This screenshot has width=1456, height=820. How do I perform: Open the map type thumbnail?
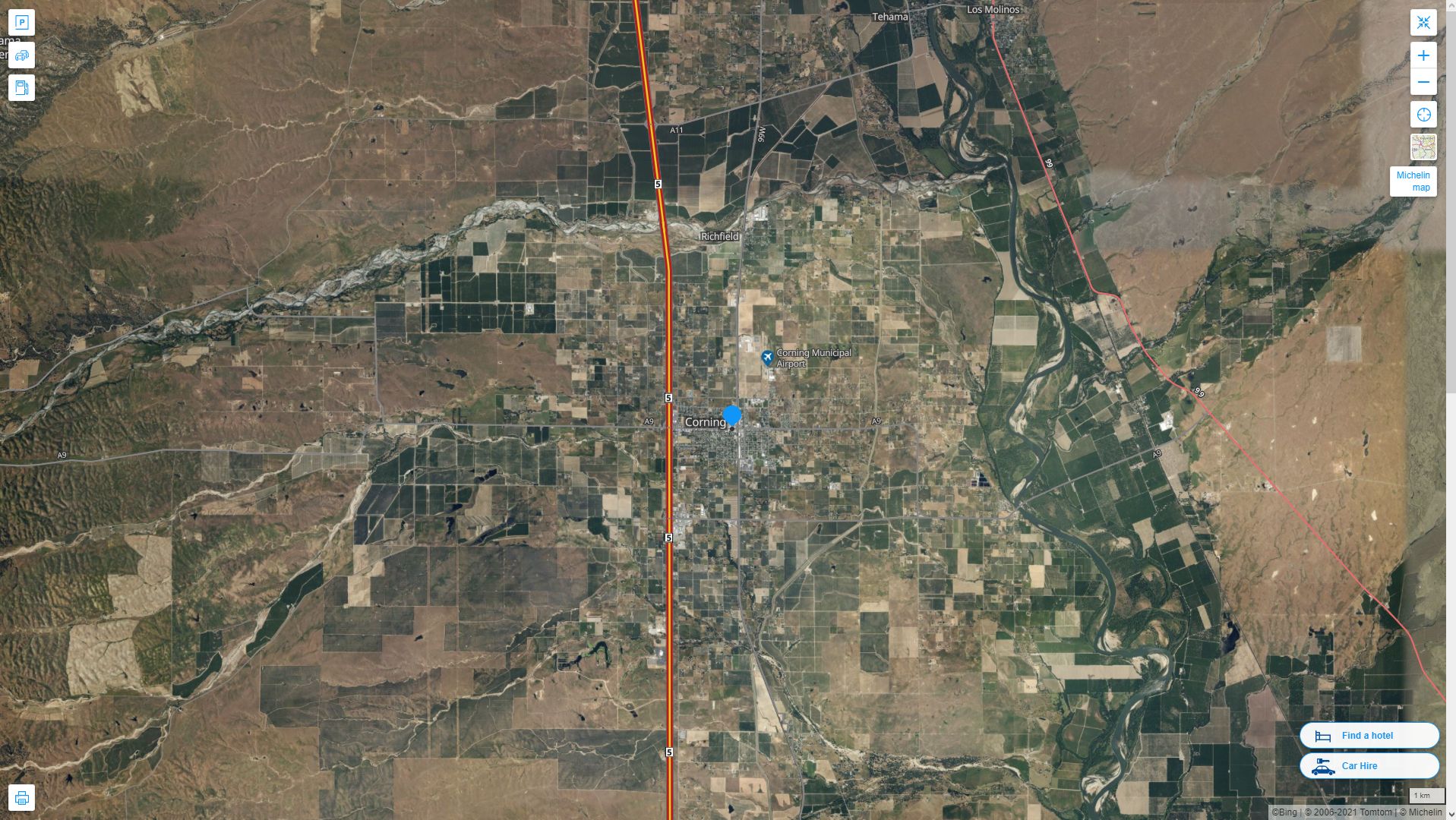pos(1423,147)
